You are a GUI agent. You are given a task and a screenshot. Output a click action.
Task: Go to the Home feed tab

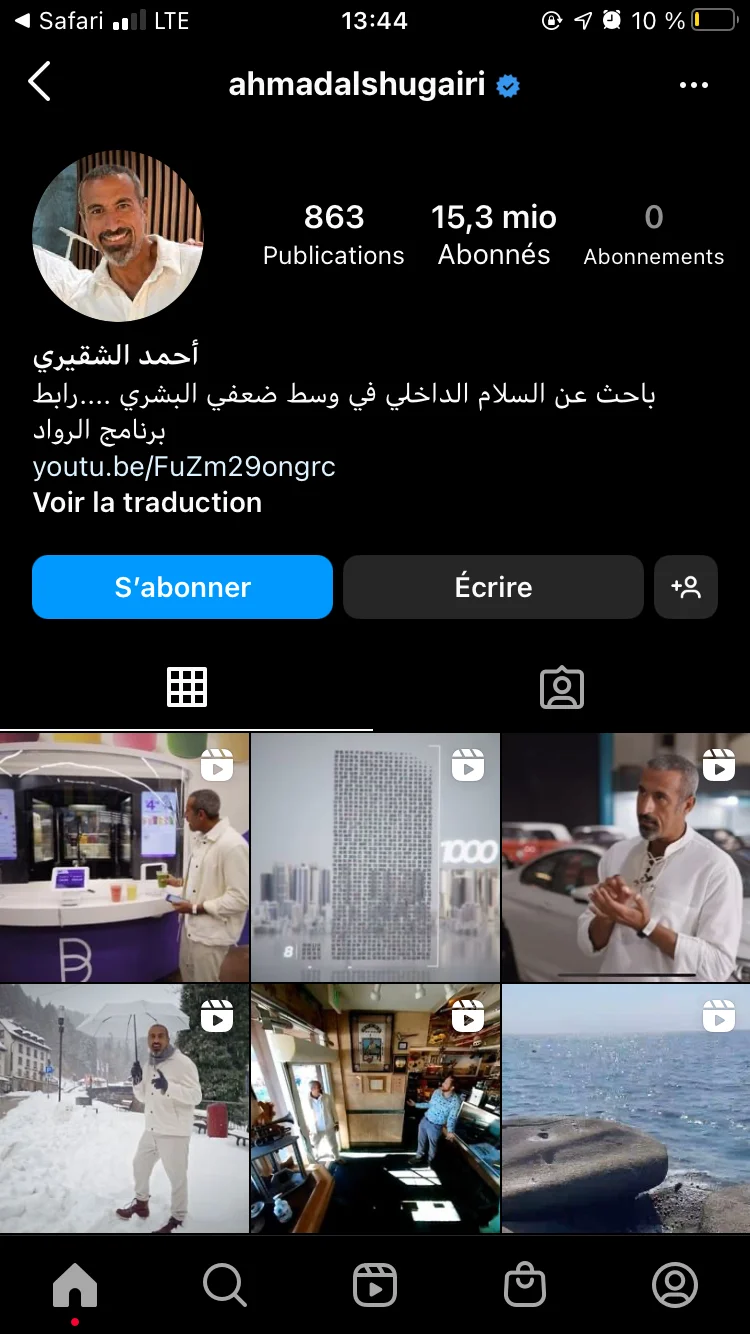coord(75,1286)
